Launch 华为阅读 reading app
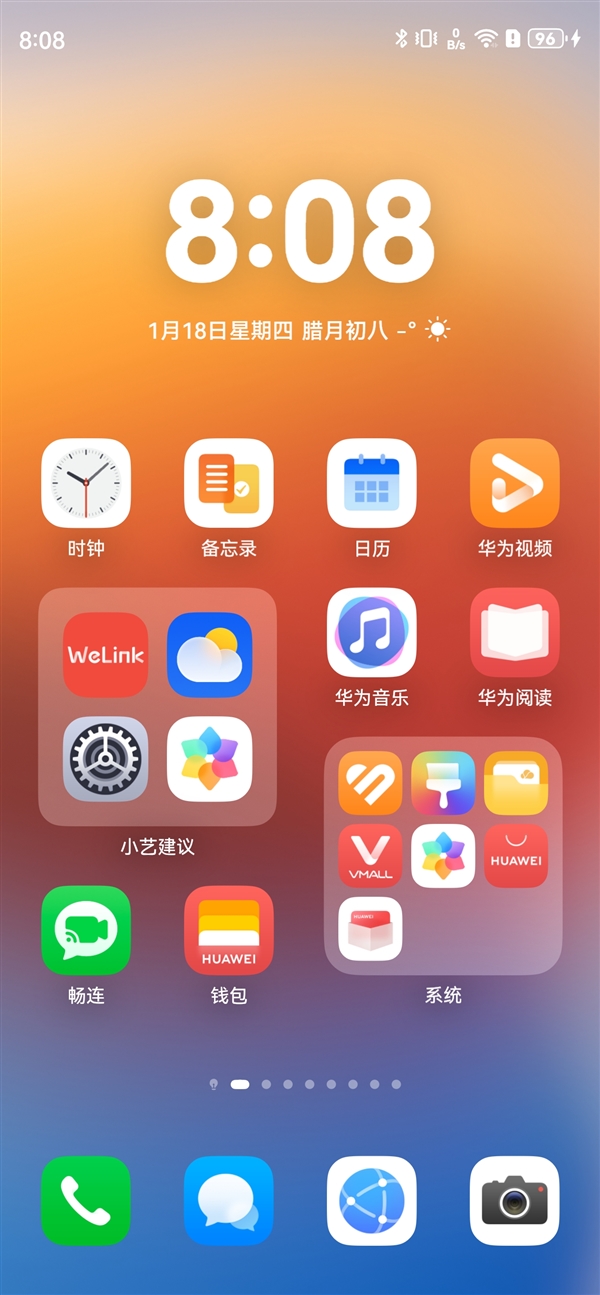The width and height of the screenshot is (600, 1295). [x=515, y=632]
